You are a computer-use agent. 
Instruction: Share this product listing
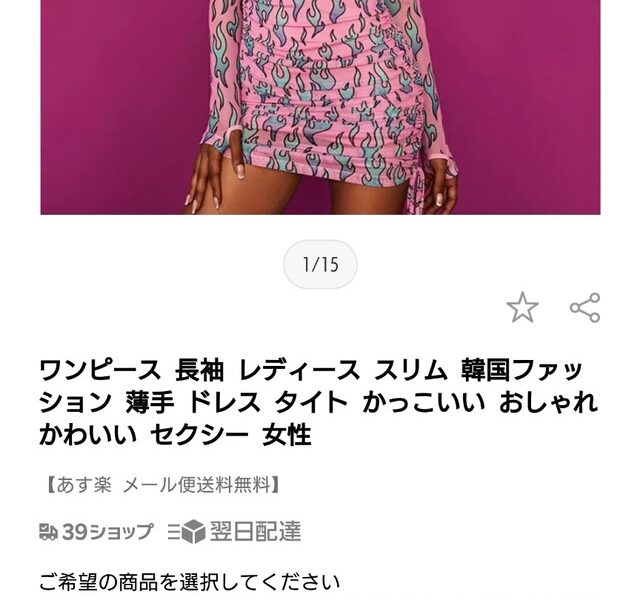click(x=585, y=307)
